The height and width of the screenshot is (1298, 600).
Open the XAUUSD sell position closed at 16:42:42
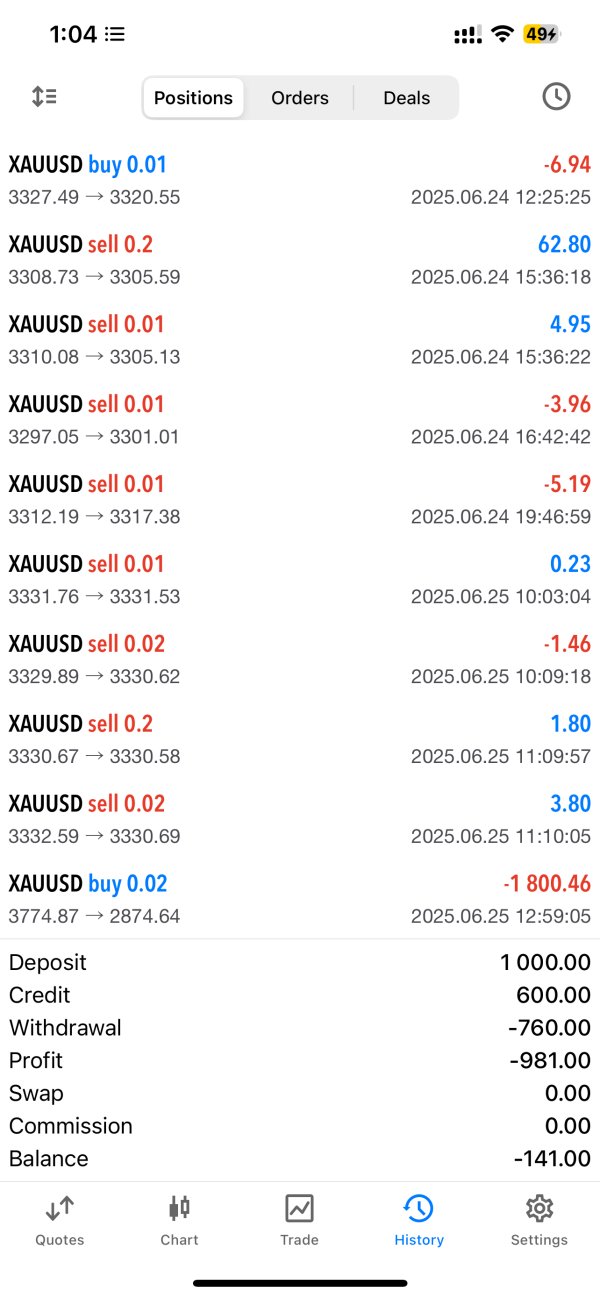pos(299,420)
